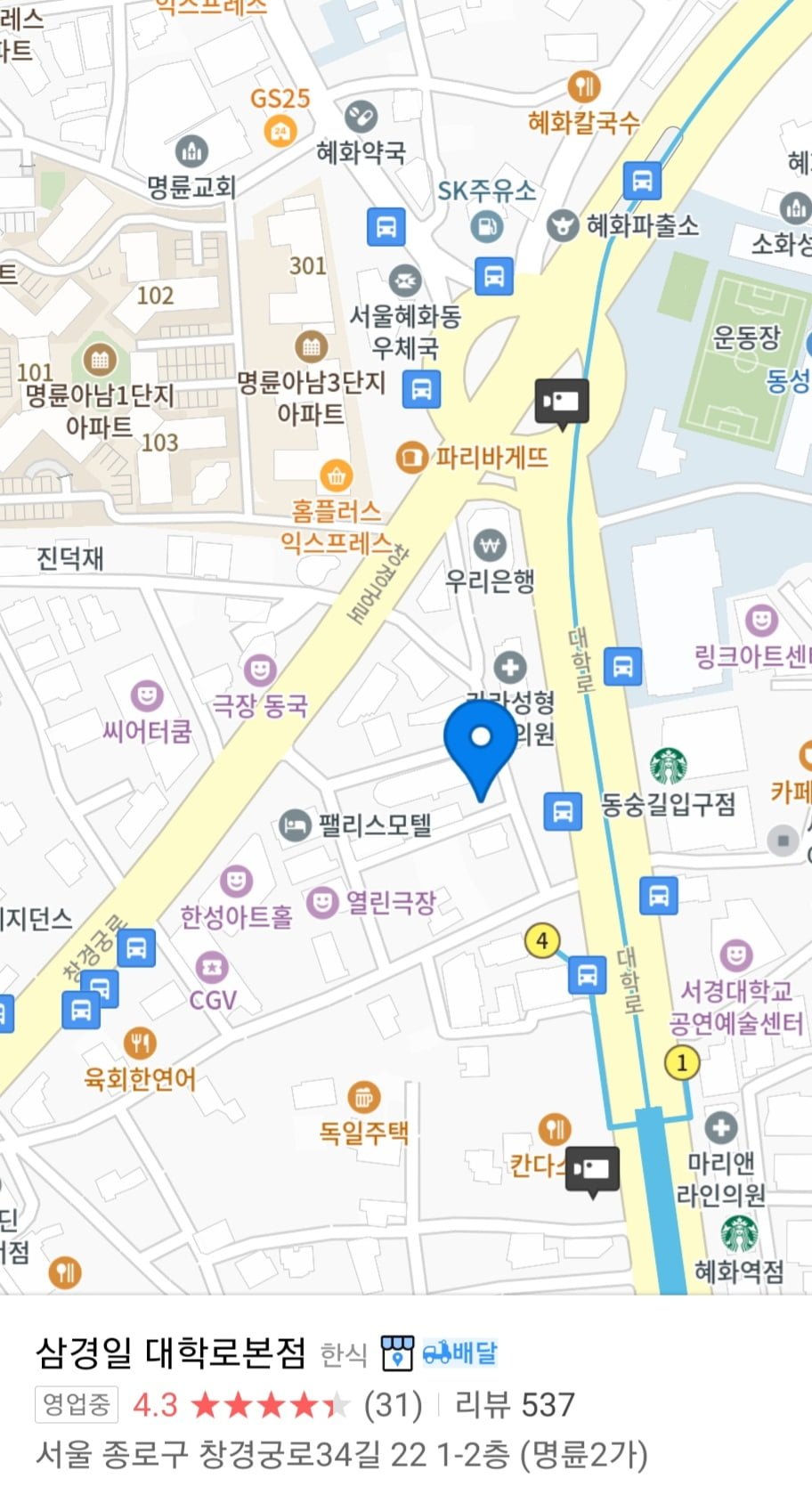The height and width of the screenshot is (1503, 812).
Task: Select the 열린극장 theater marker
Action: 322,903
